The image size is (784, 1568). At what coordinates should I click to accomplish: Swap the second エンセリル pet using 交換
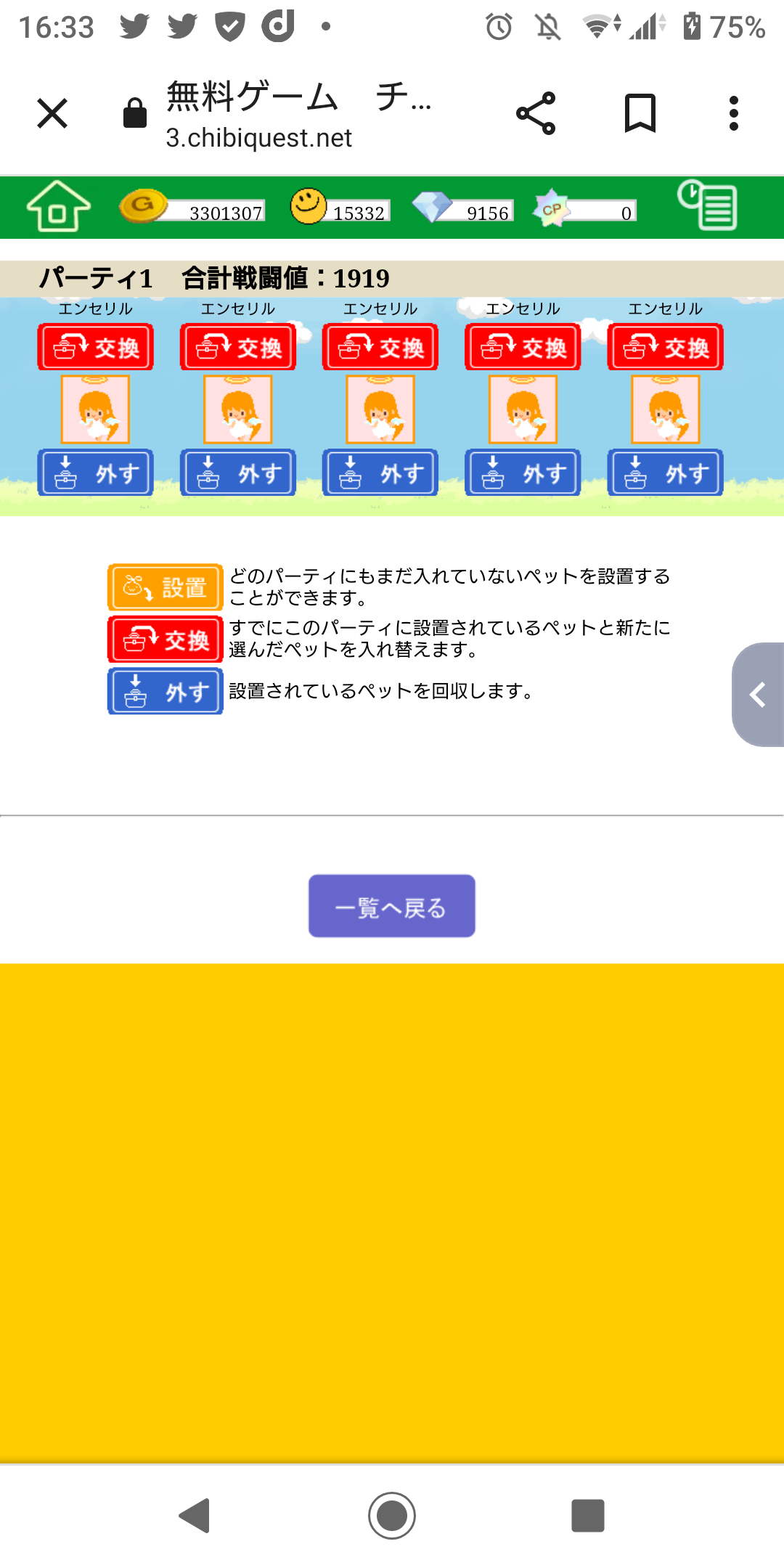(x=238, y=348)
